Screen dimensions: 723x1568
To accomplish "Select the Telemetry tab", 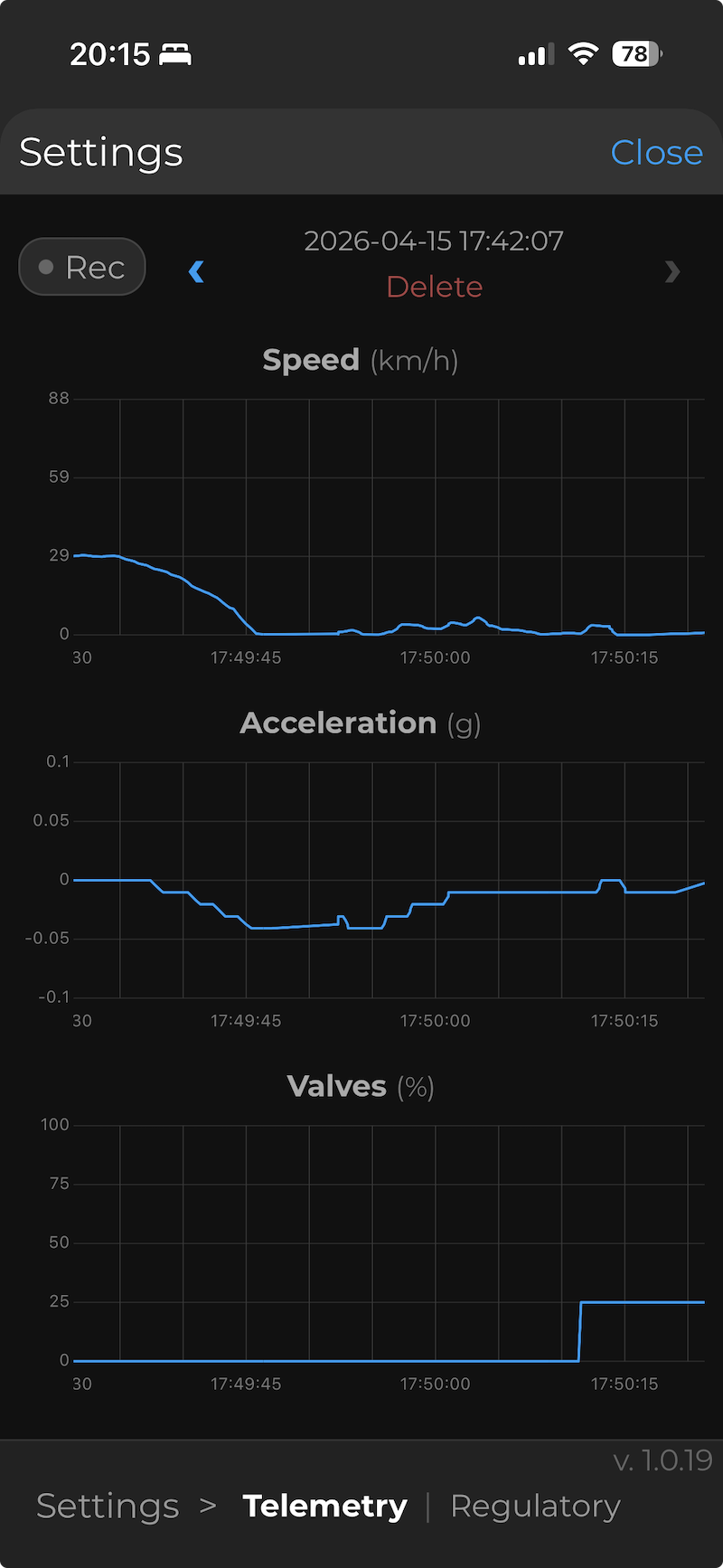I will [324, 1506].
